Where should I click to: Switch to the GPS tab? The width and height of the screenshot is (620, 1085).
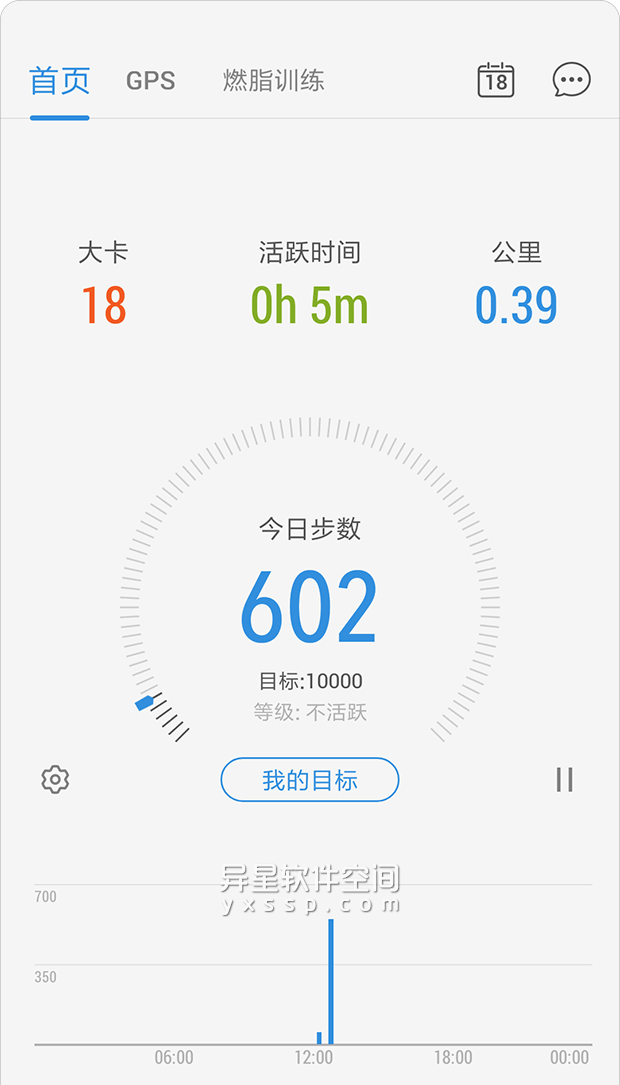click(x=150, y=81)
